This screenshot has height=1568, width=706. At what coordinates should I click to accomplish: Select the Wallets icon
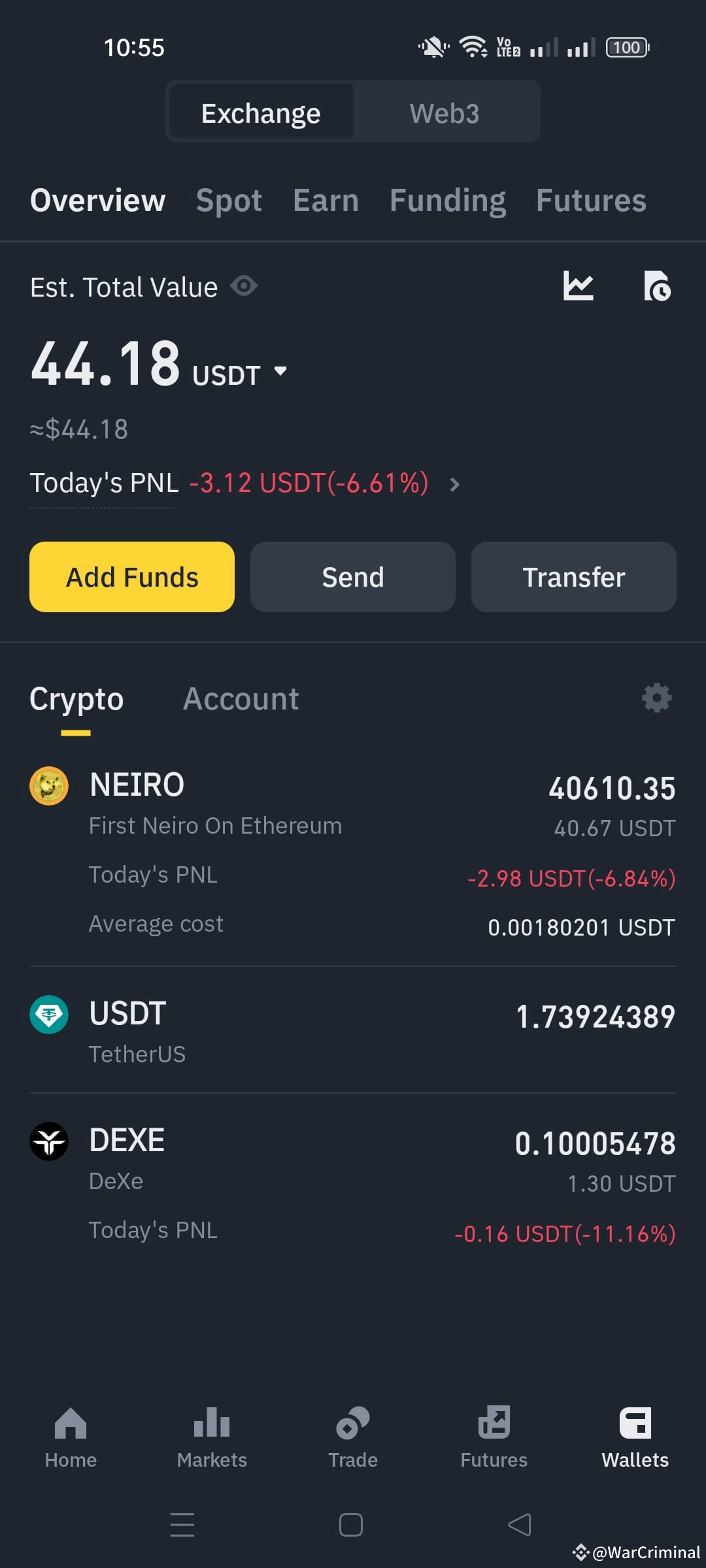pos(635,1428)
